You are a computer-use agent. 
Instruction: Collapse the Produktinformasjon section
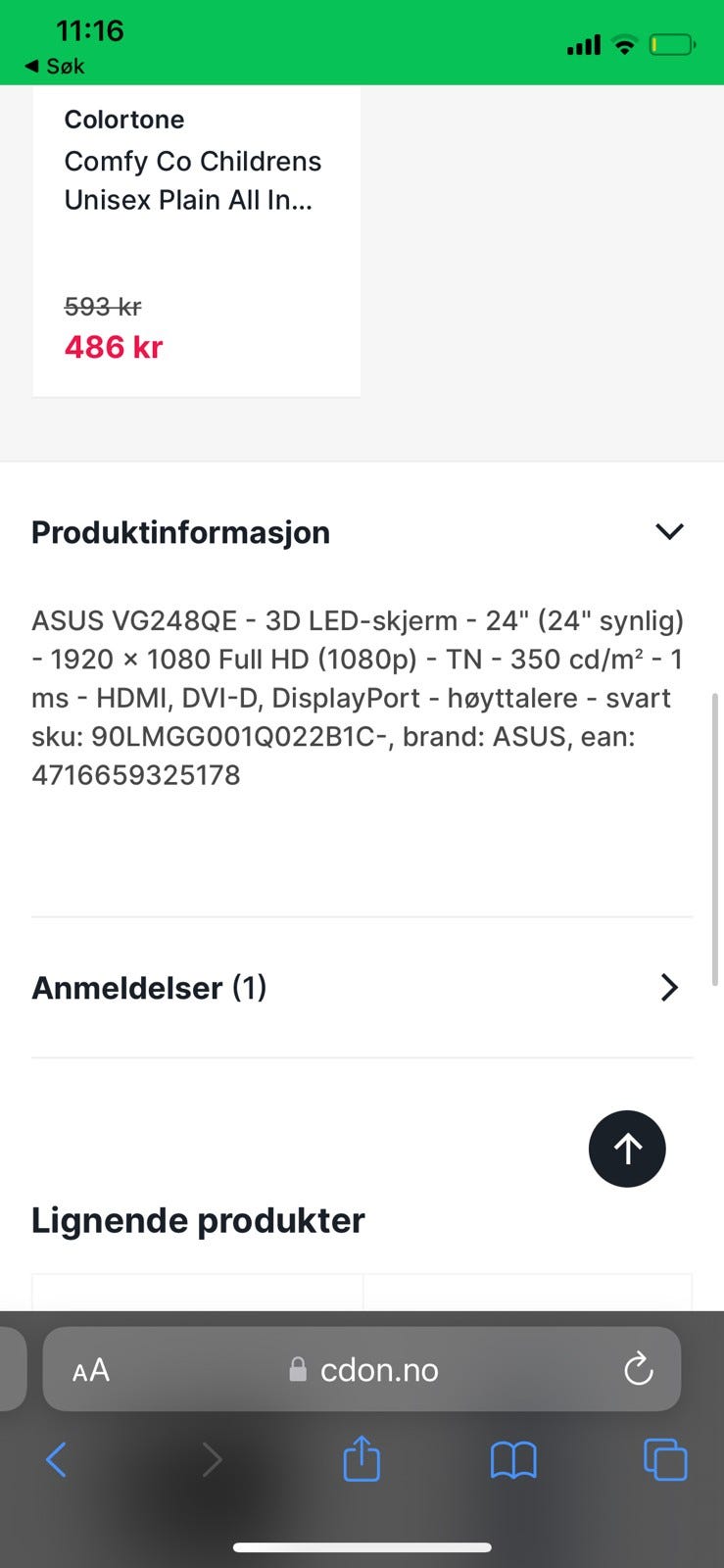(x=669, y=531)
